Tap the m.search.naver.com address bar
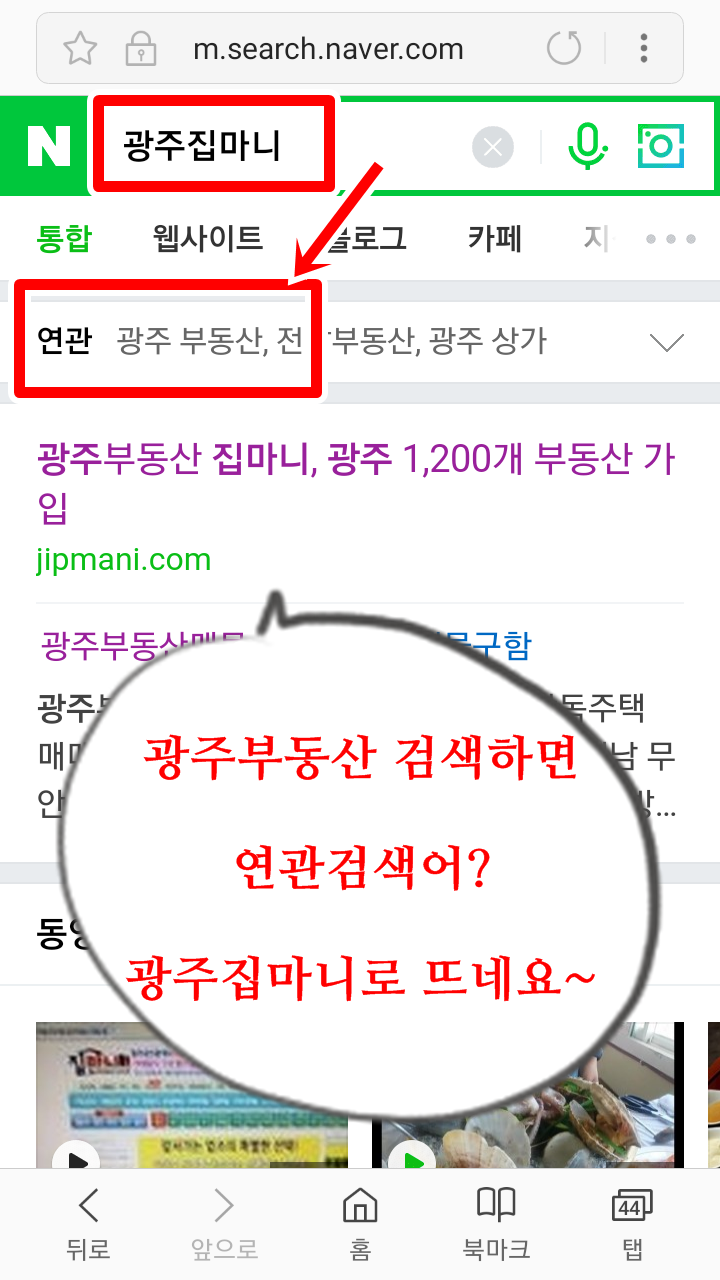This screenshot has height=1280, width=720. [328, 48]
